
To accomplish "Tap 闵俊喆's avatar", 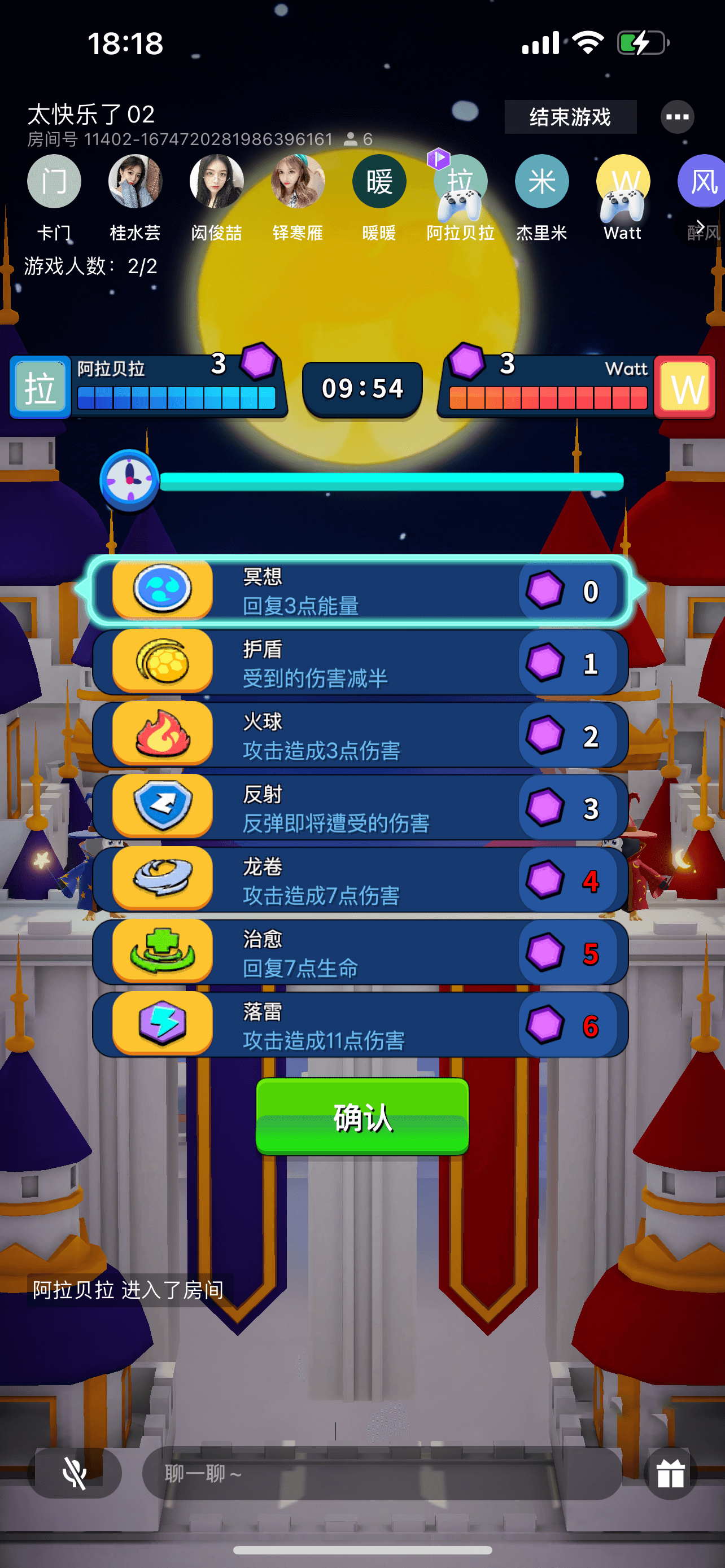I will pyautogui.click(x=217, y=181).
